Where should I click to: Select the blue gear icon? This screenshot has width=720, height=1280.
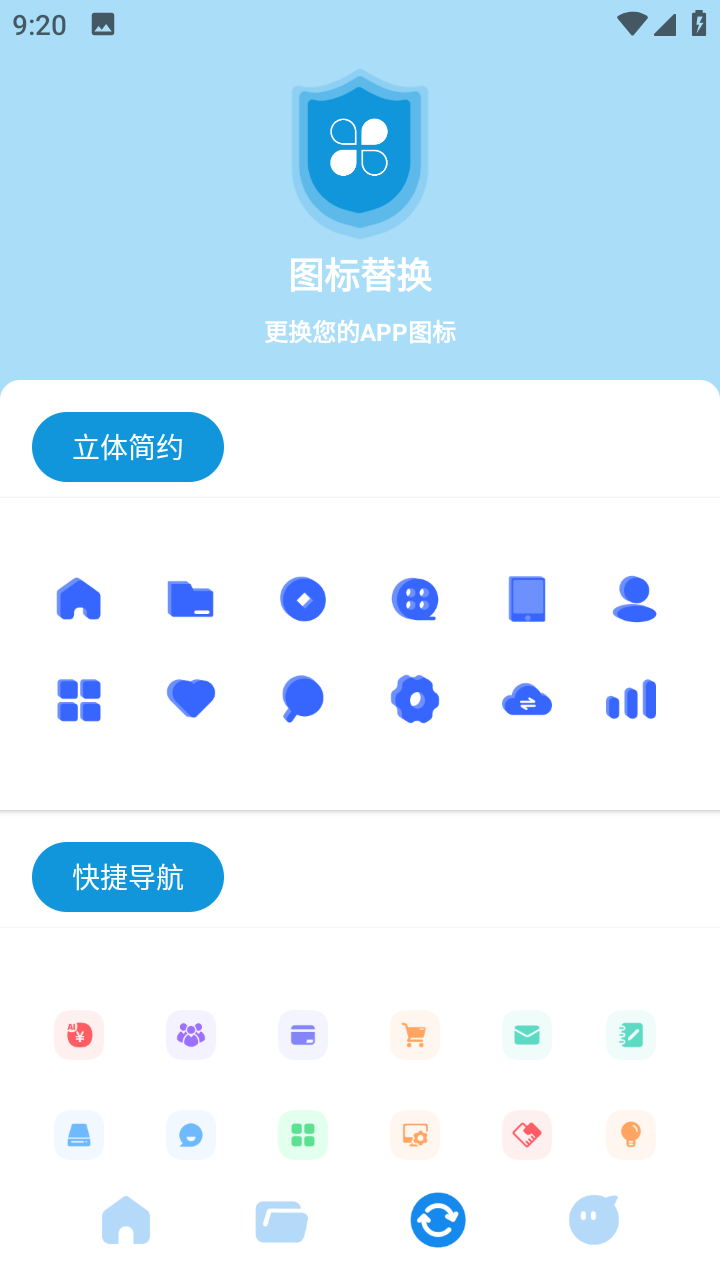click(x=415, y=699)
